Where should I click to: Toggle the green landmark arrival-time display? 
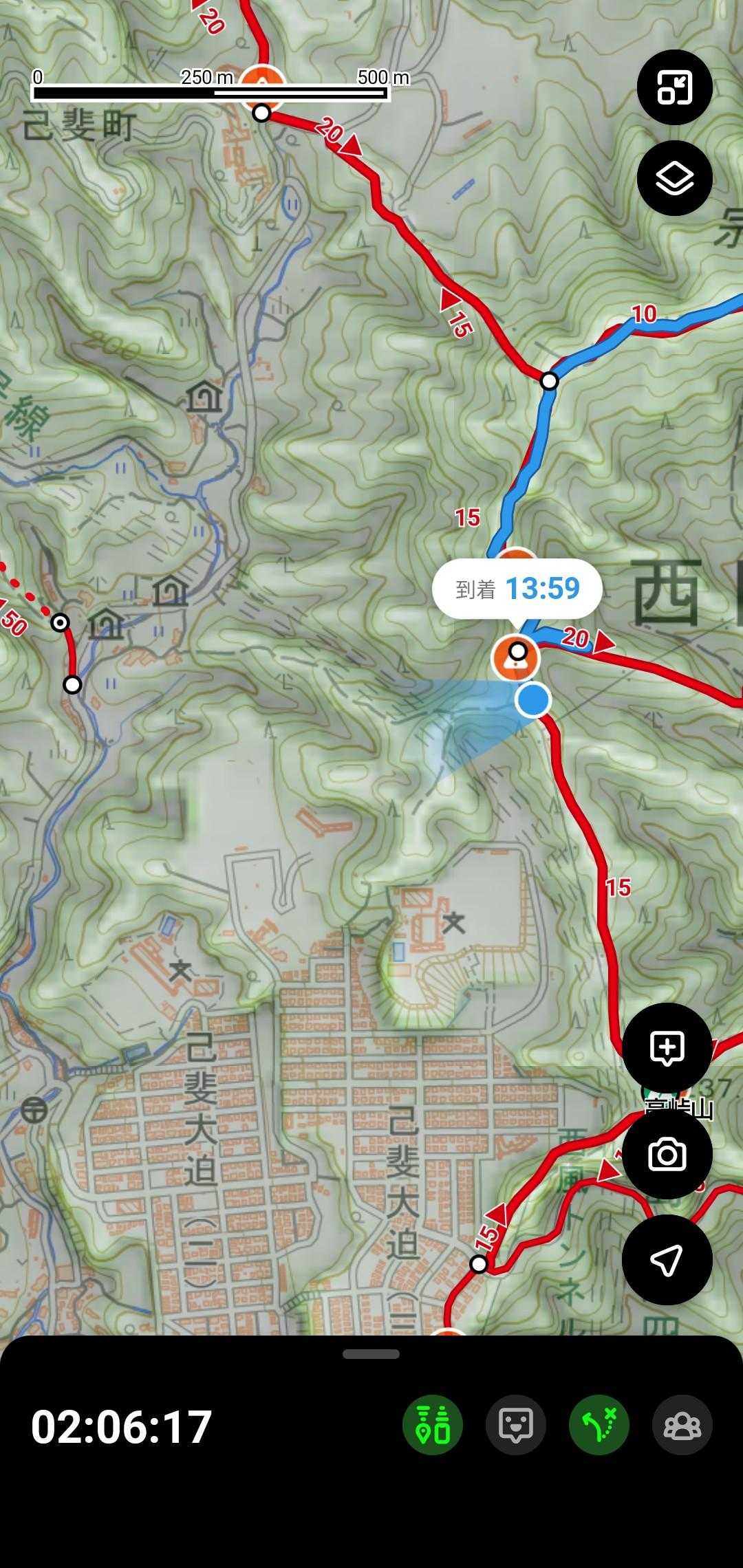click(432, 1425)
